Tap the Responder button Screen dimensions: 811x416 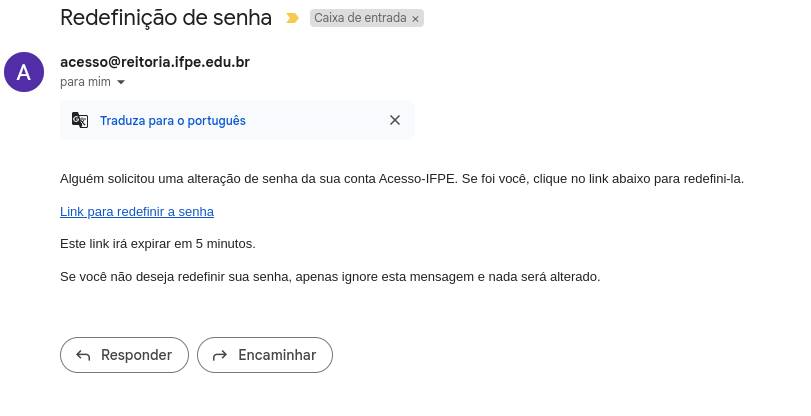tap(124, 355)
